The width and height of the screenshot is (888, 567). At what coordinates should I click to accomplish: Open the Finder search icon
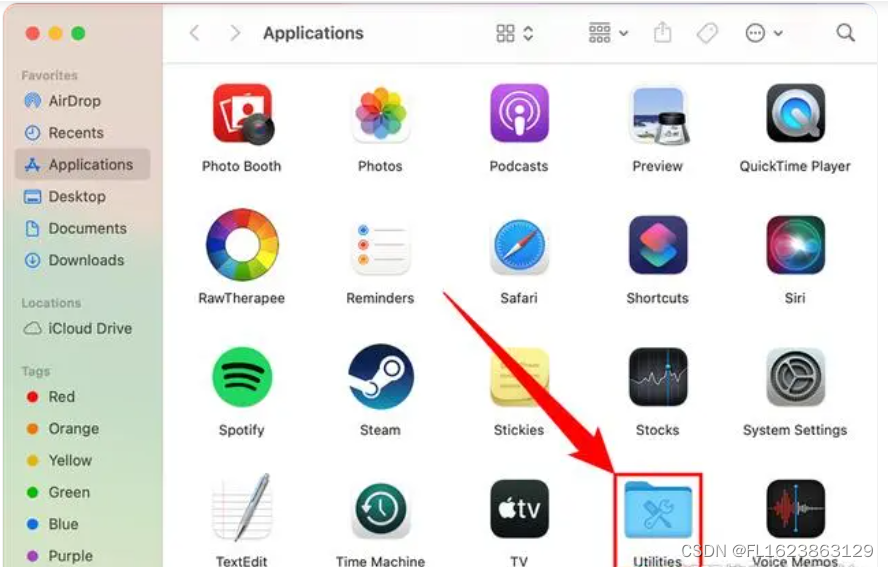[845, 33]
